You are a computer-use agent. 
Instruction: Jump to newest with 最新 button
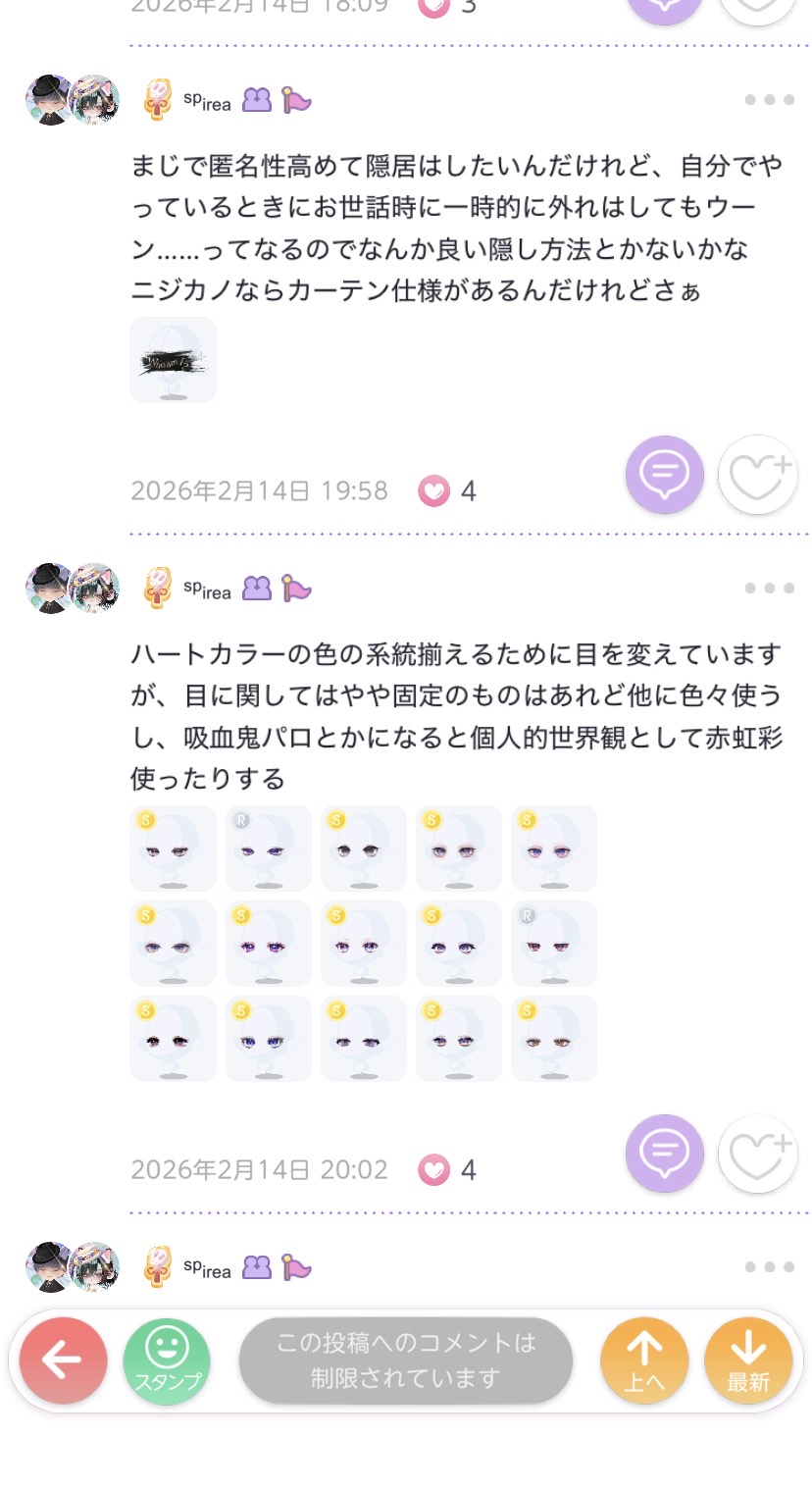coord(748,1361)
